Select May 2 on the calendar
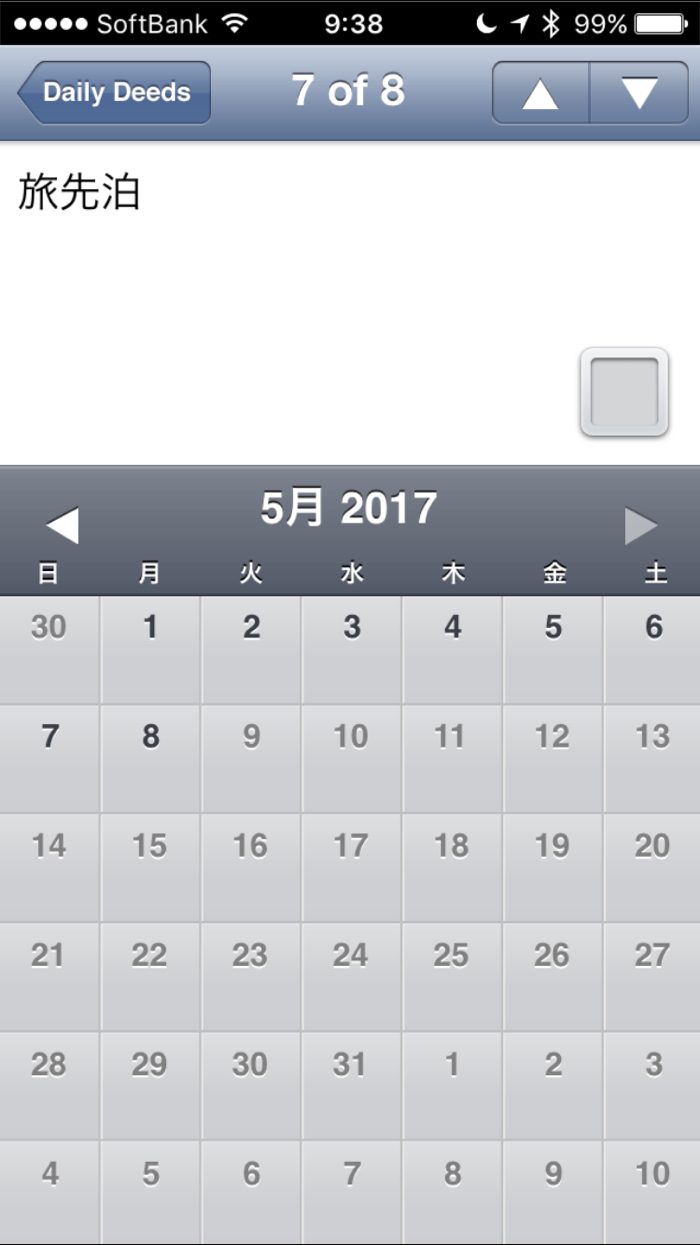 251,648
